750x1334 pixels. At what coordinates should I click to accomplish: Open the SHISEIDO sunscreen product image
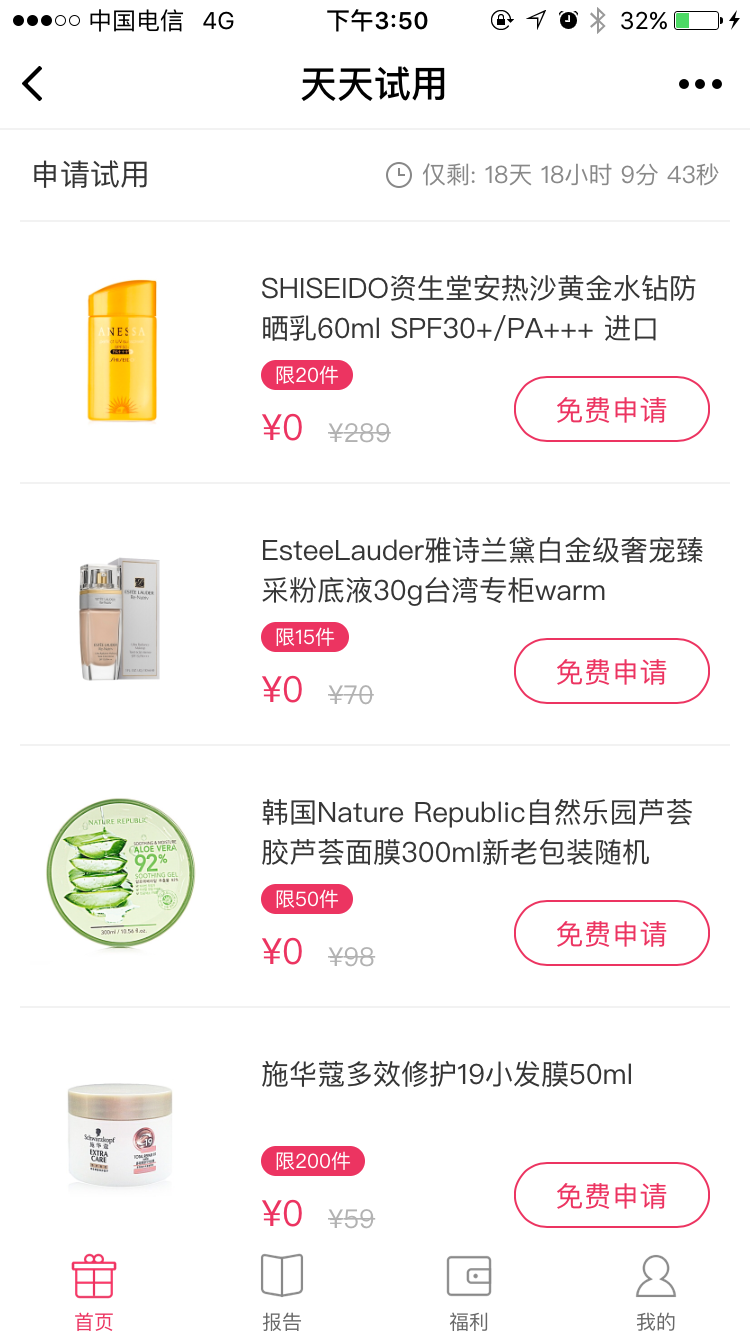click(x=121, y=351)
